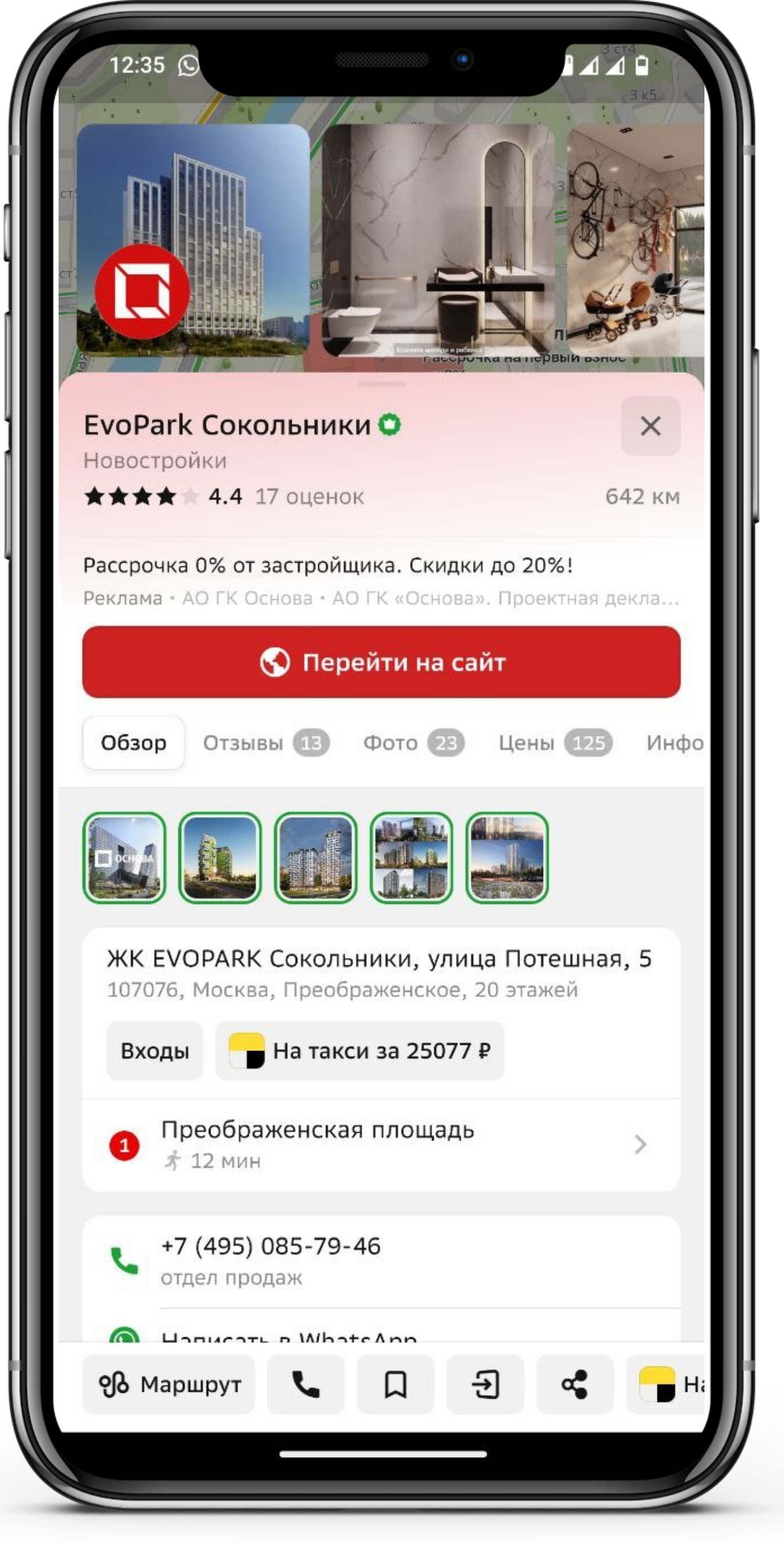Tap the Перейти на сайт button

tap(382, 662)
